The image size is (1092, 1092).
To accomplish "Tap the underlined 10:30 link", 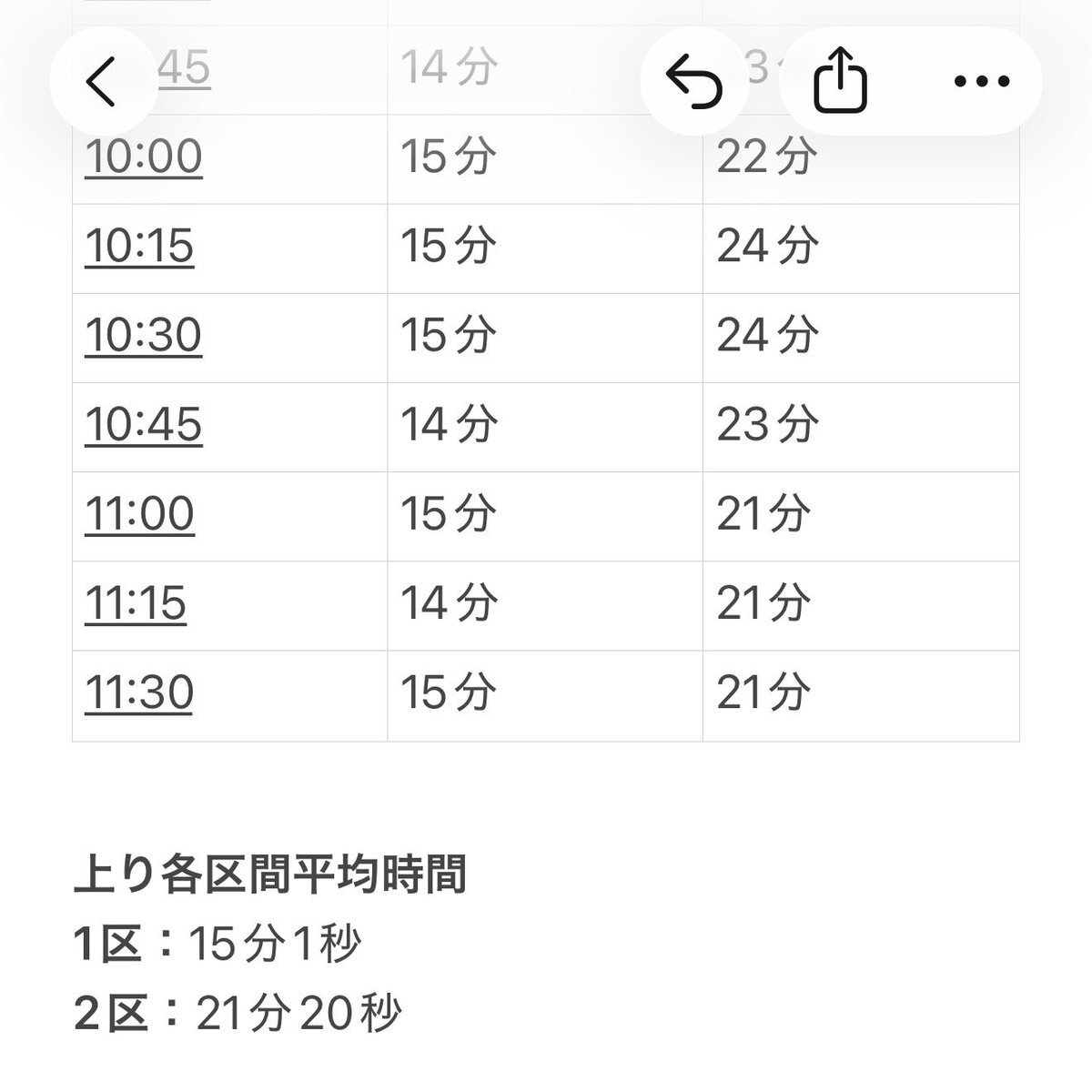I will (x=143, y=335).
